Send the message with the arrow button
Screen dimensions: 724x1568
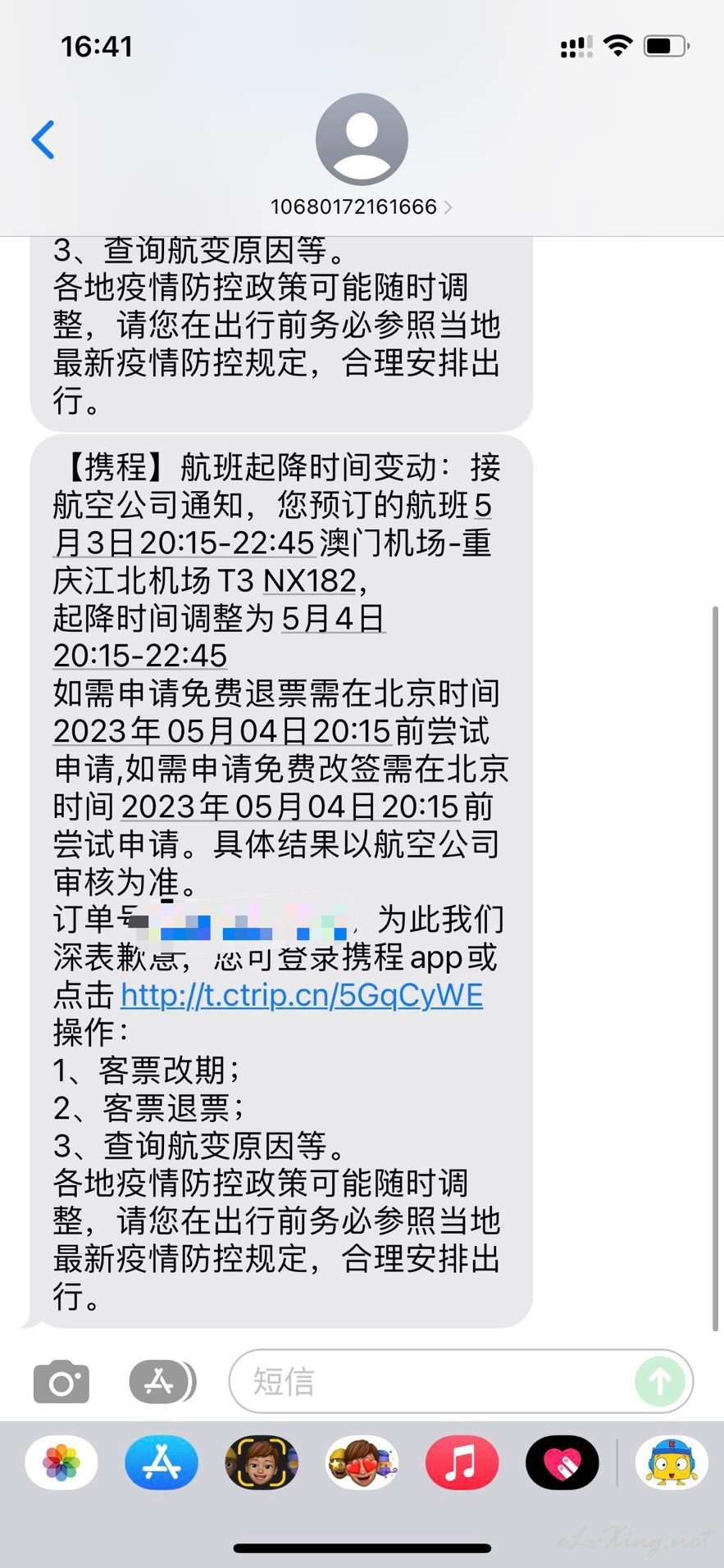click(660, 1382)
